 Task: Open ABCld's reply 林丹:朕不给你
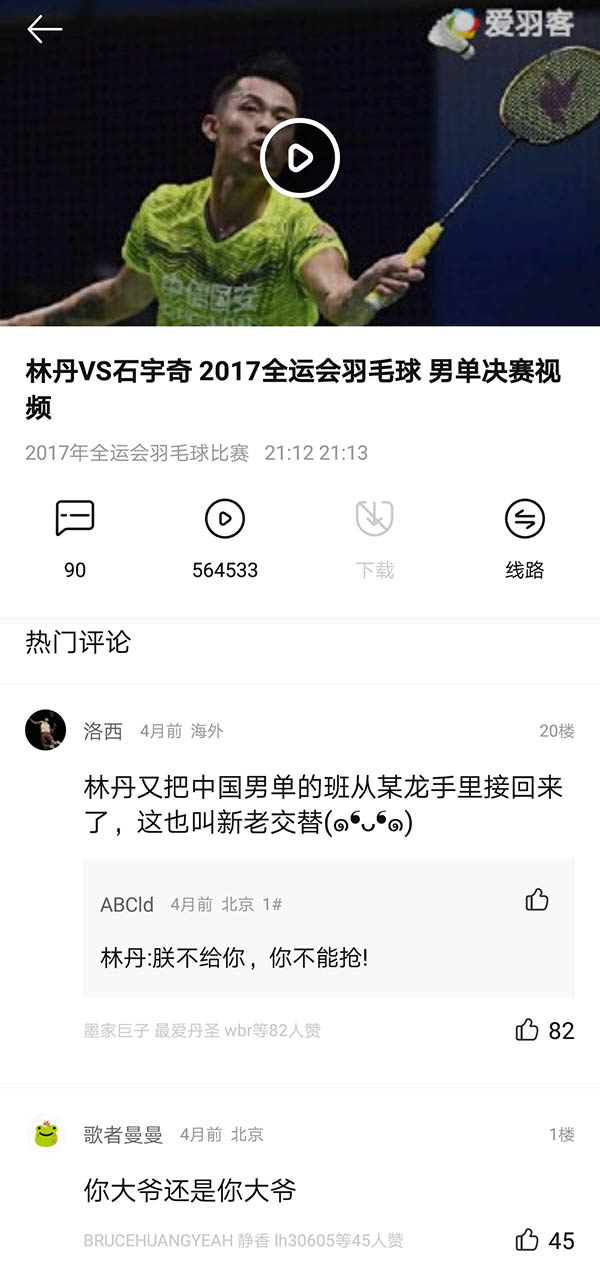pos(234,957)
